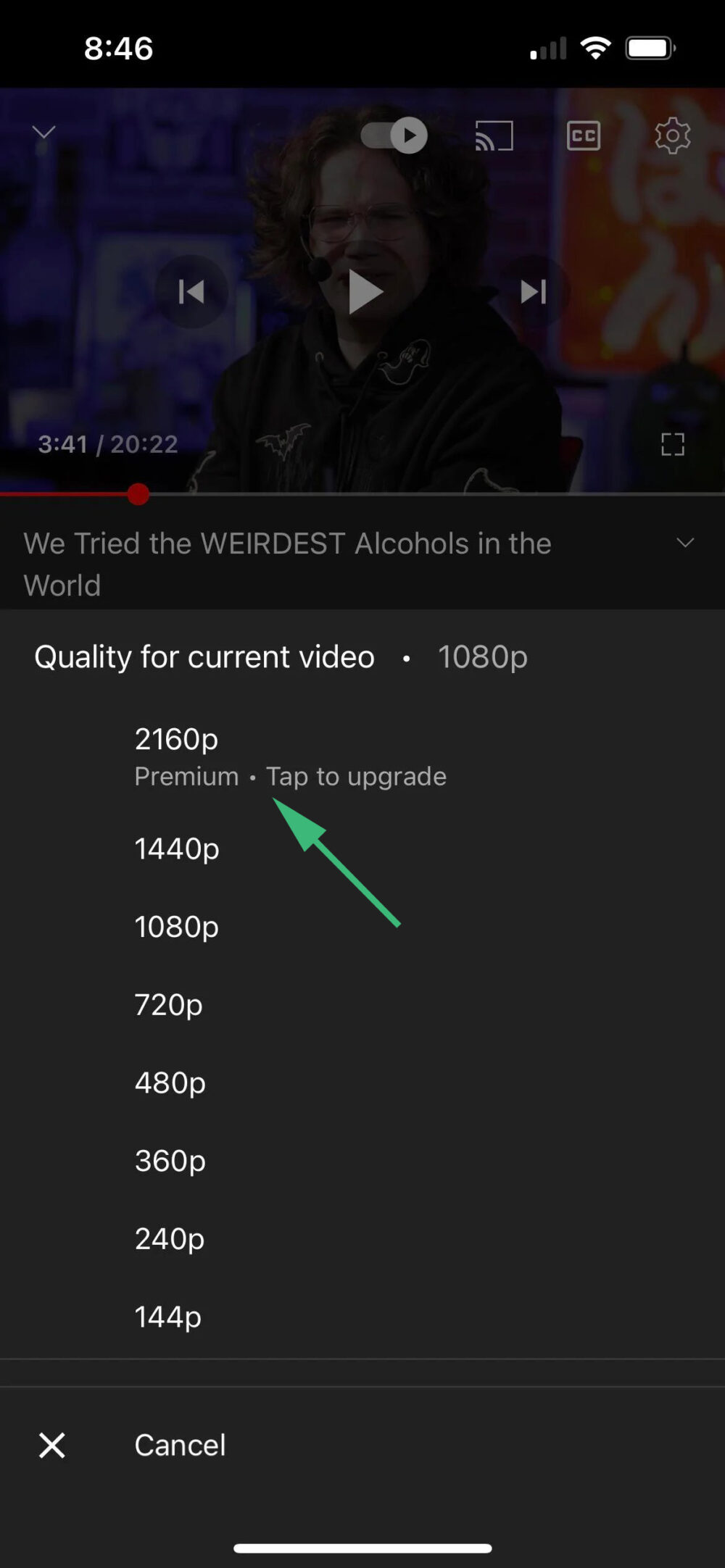Viewport: 725px width, 1568px height.
Task: Switch quality to 720p
Action: click(x=168, y=1005)
